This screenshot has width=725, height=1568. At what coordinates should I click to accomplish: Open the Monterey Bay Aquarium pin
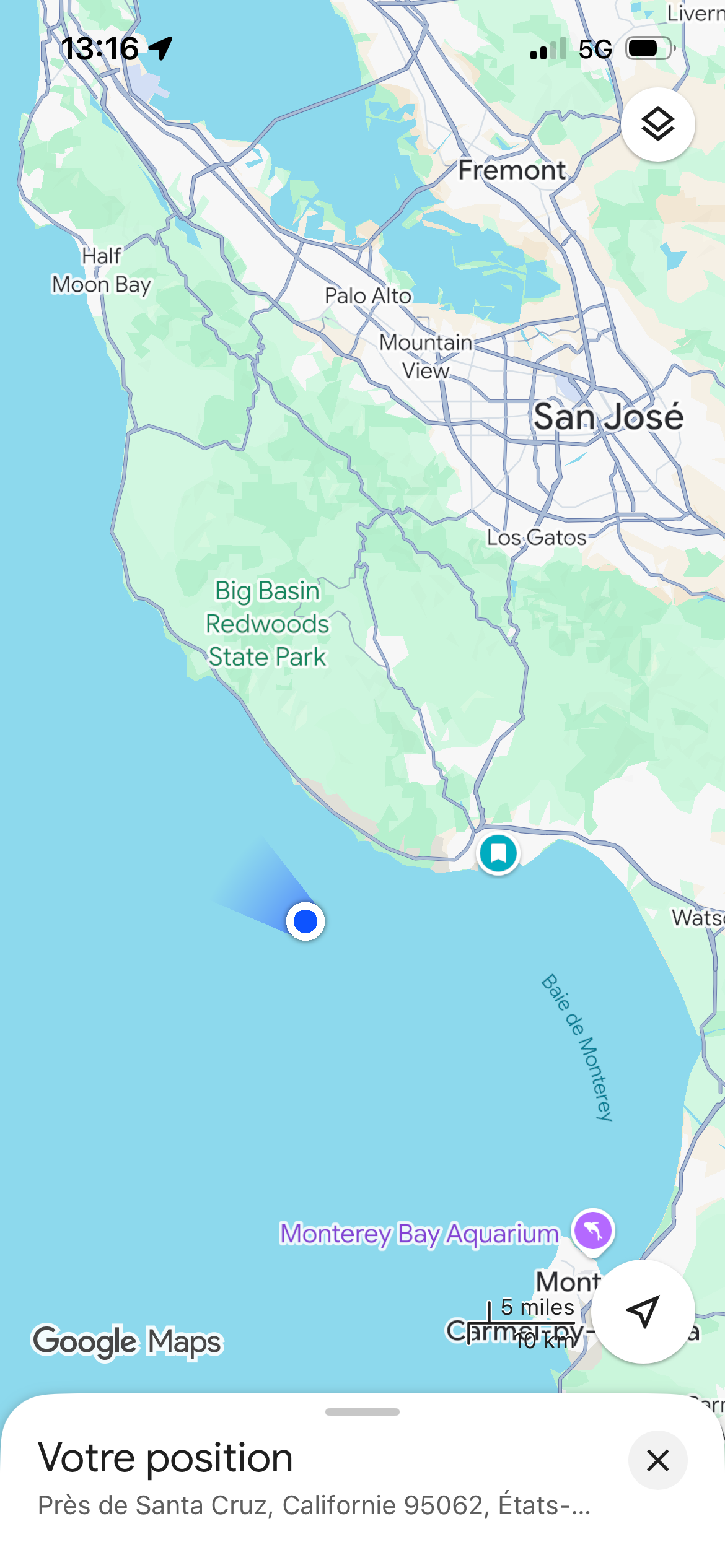(x=593, y=1230)
